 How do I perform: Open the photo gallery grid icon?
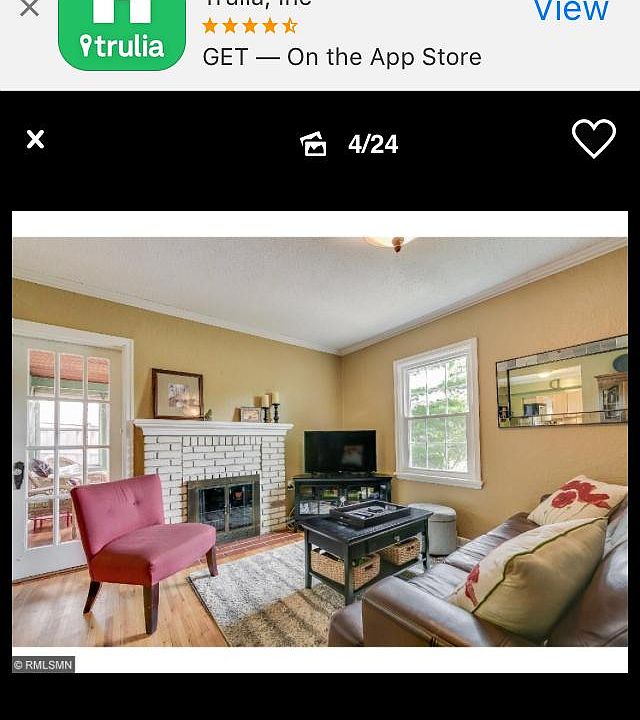click(313, 144)
